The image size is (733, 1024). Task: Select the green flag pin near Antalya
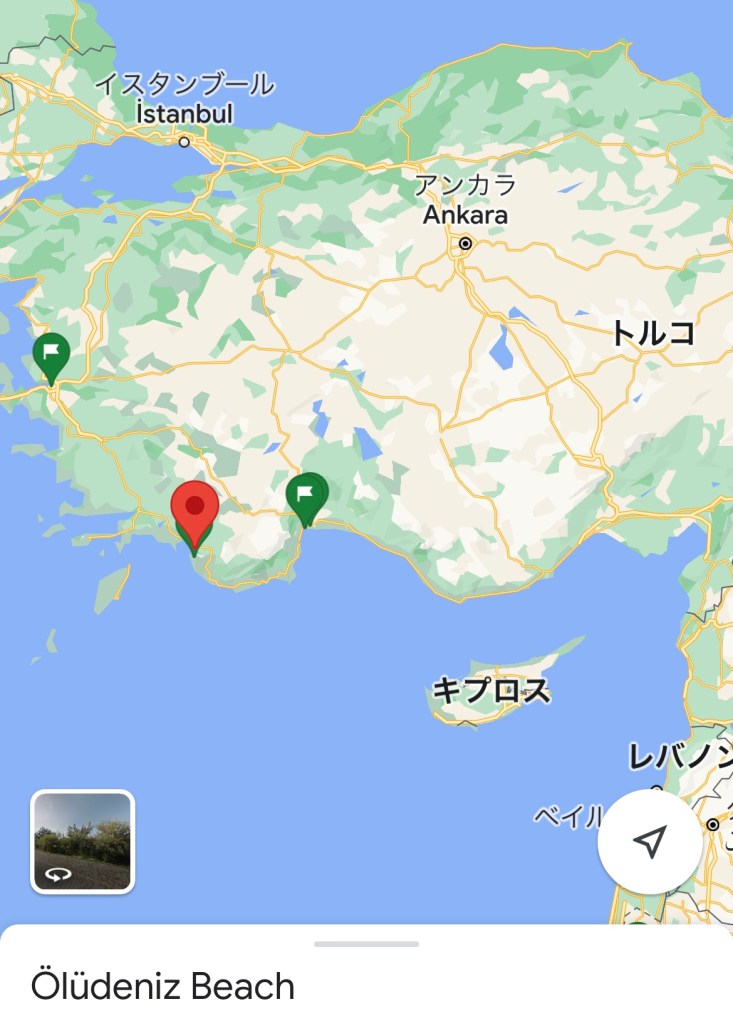pyautogui.click(x=307, y=494)
